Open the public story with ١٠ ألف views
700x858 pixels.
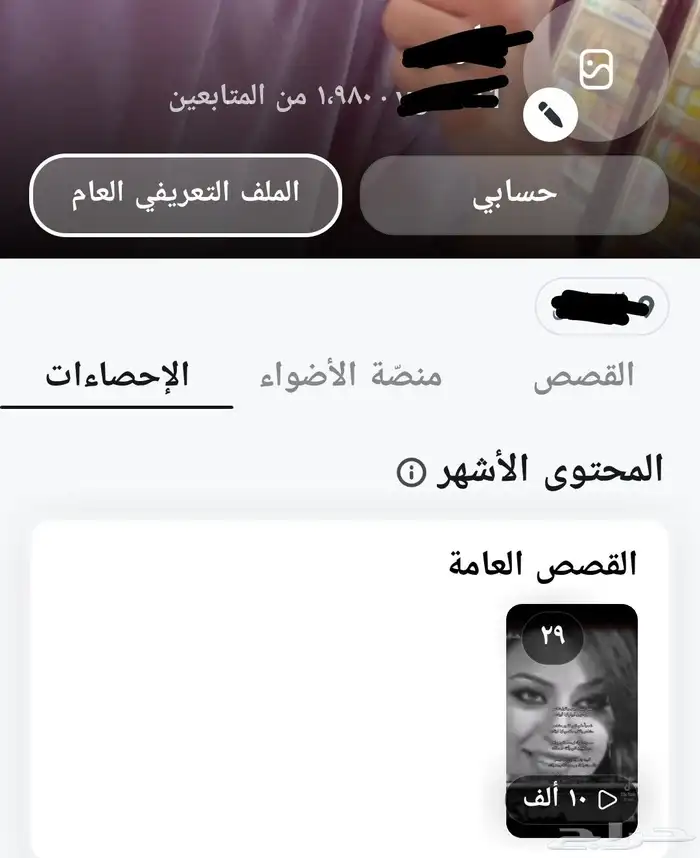click(x=571, y=720)
